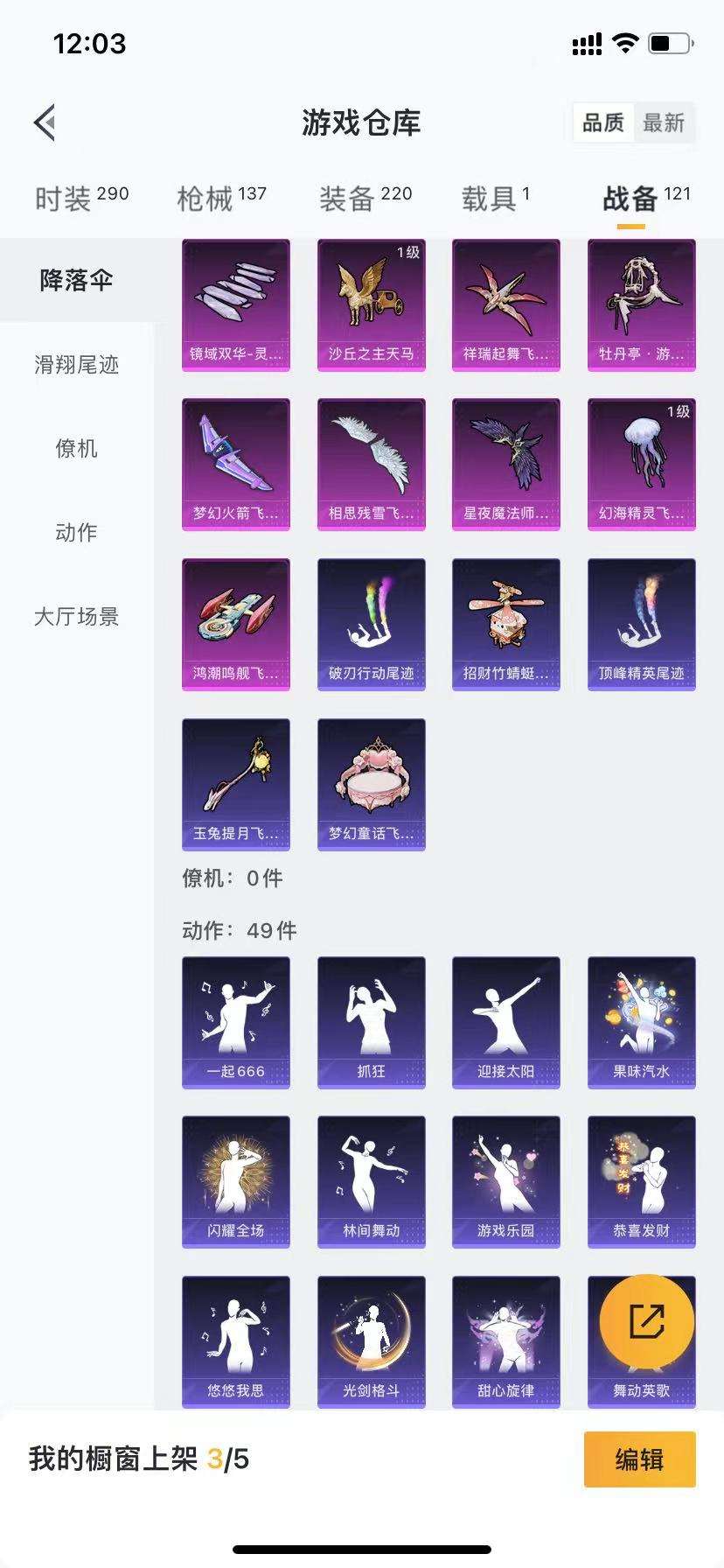The image size is (724, 1568).
Task: Jump to 动作 in the side menu
Action: 76,532
